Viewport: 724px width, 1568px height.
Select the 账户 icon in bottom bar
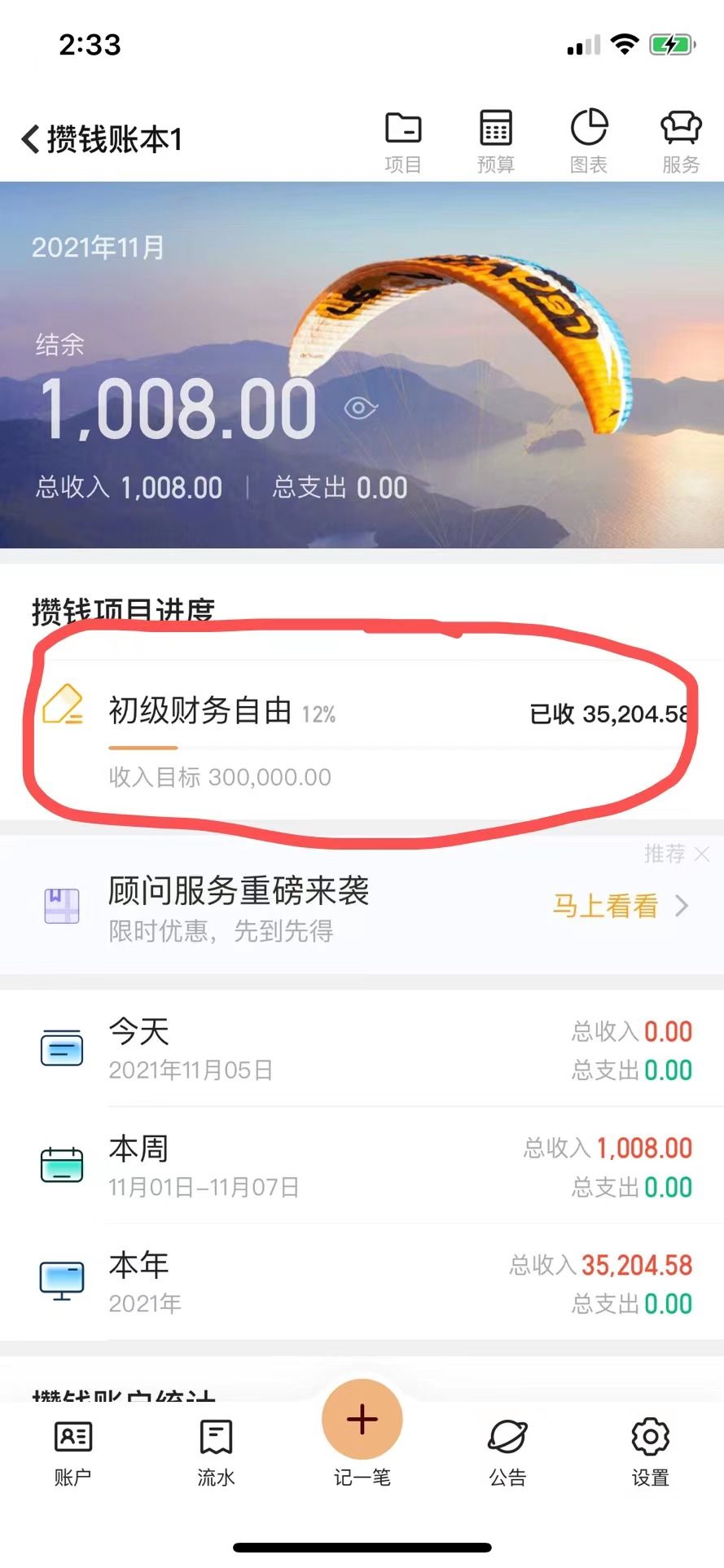click(x=73, y=1437)
